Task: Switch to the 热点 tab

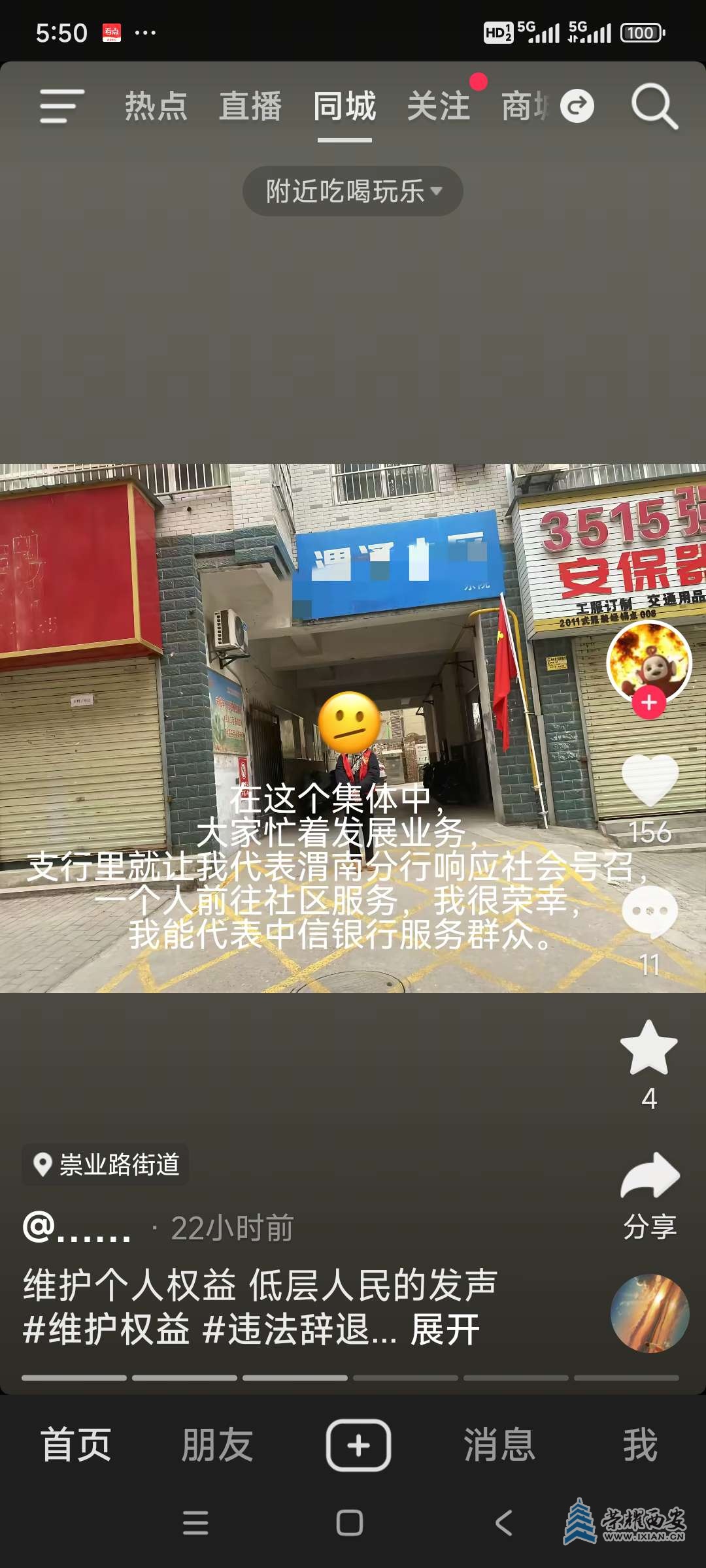Action: (156, 106)
